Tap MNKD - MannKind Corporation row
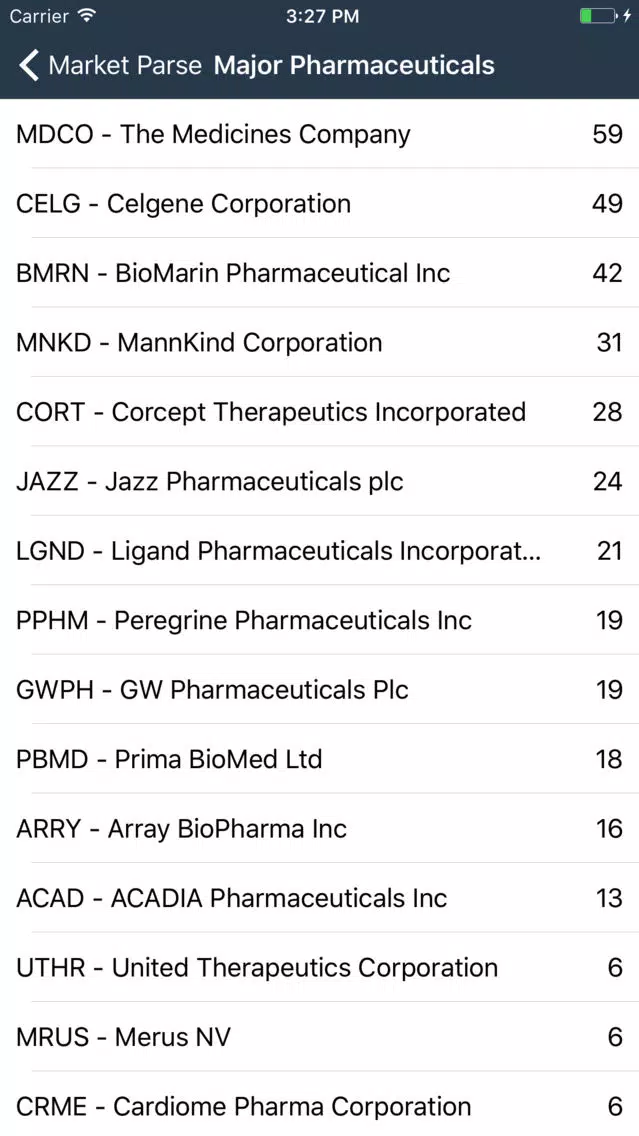The width and height of the screenshot is (639, 1136). (x=320, y=343)
